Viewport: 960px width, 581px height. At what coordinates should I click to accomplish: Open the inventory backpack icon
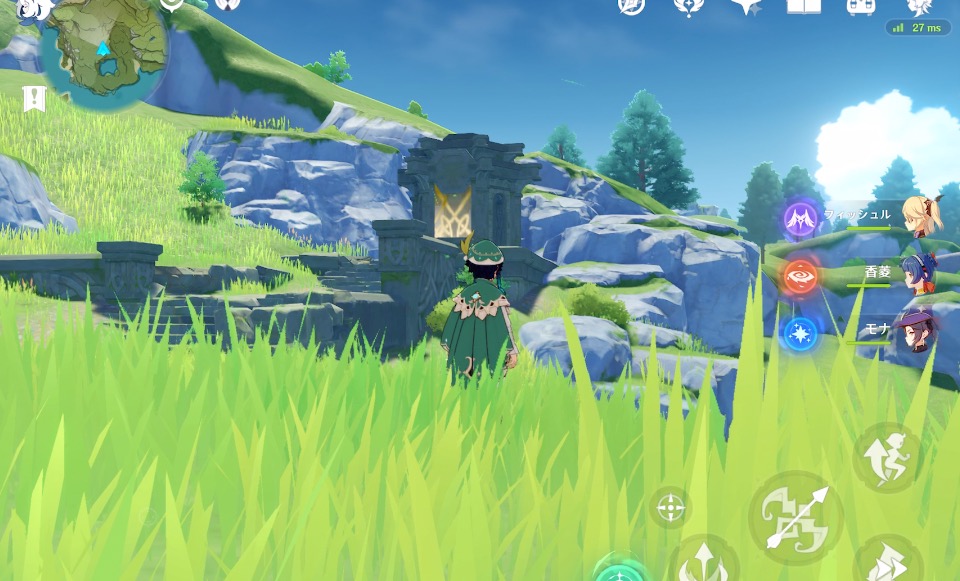pos(862,5)
